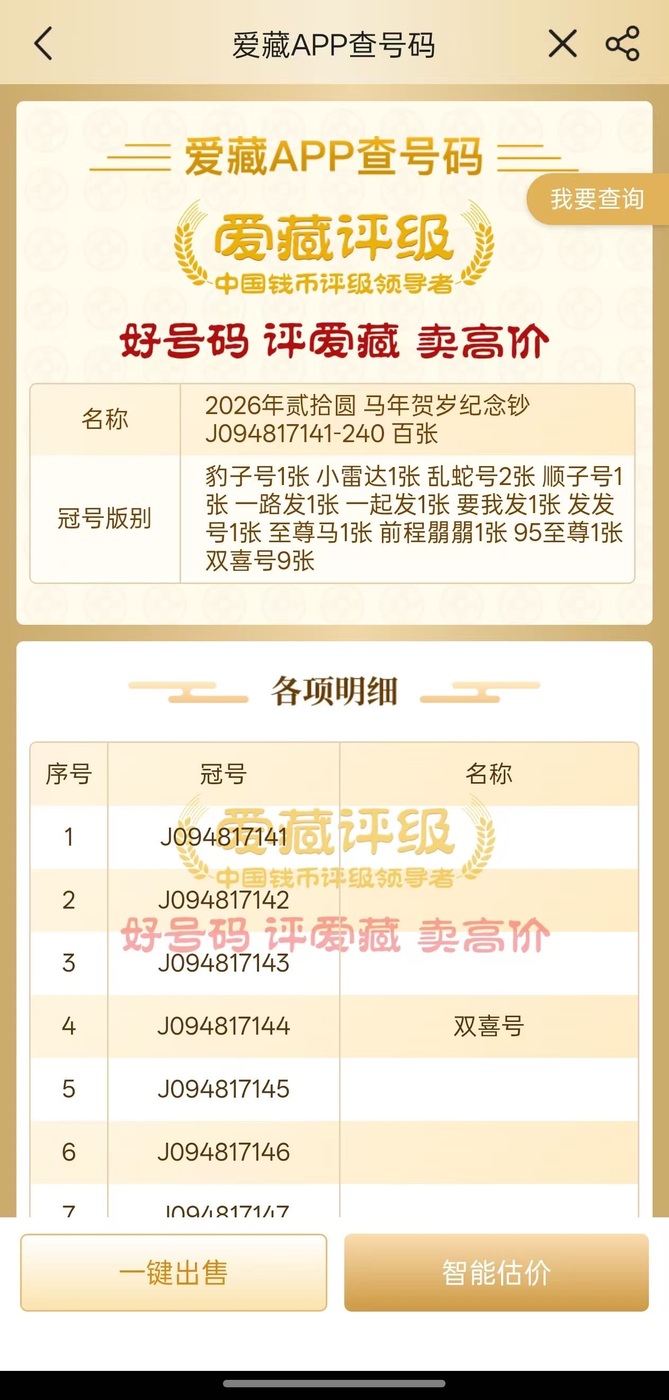Close the 爱藏APP查号码 page
This screenshot has width=669, height=1400.
coord(563,45)
